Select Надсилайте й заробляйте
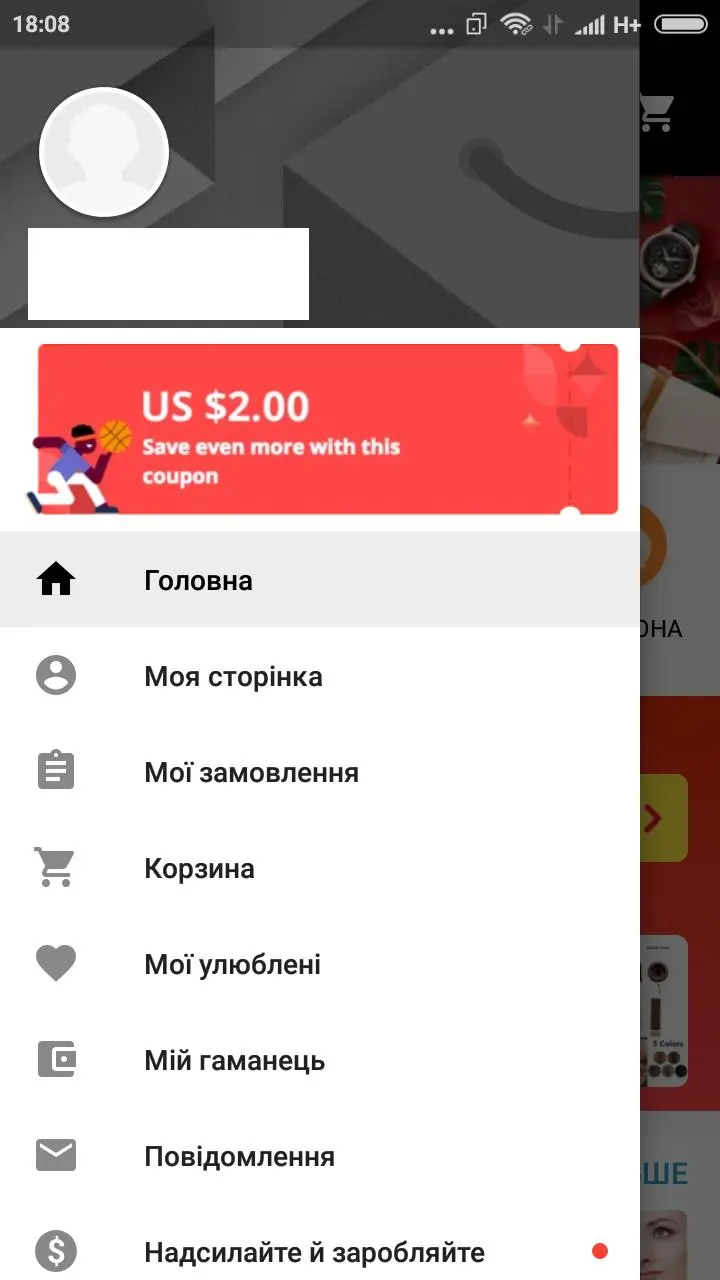The width and height of the screenshot is (720, 1280). [320, 1250]
